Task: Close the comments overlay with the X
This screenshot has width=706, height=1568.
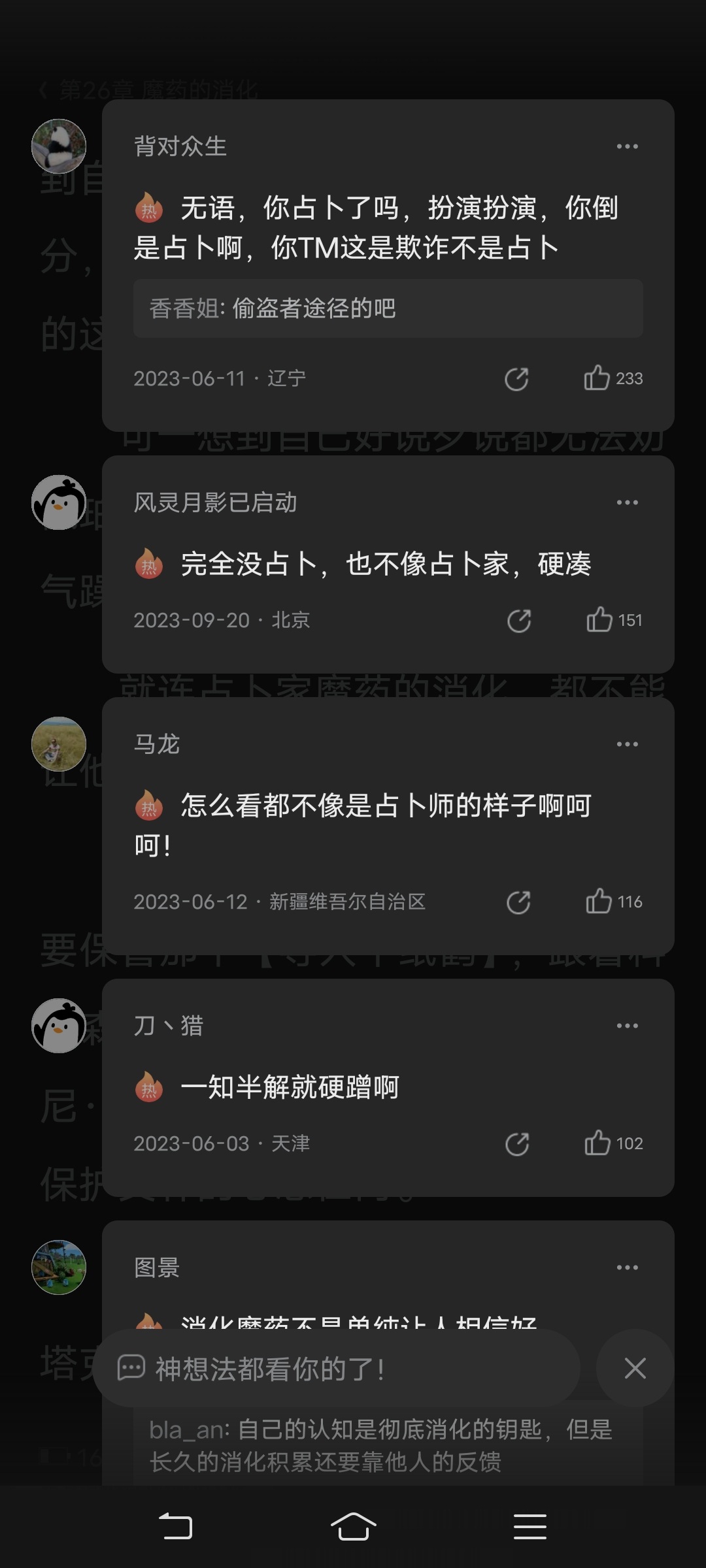Action: [635, 1368]
